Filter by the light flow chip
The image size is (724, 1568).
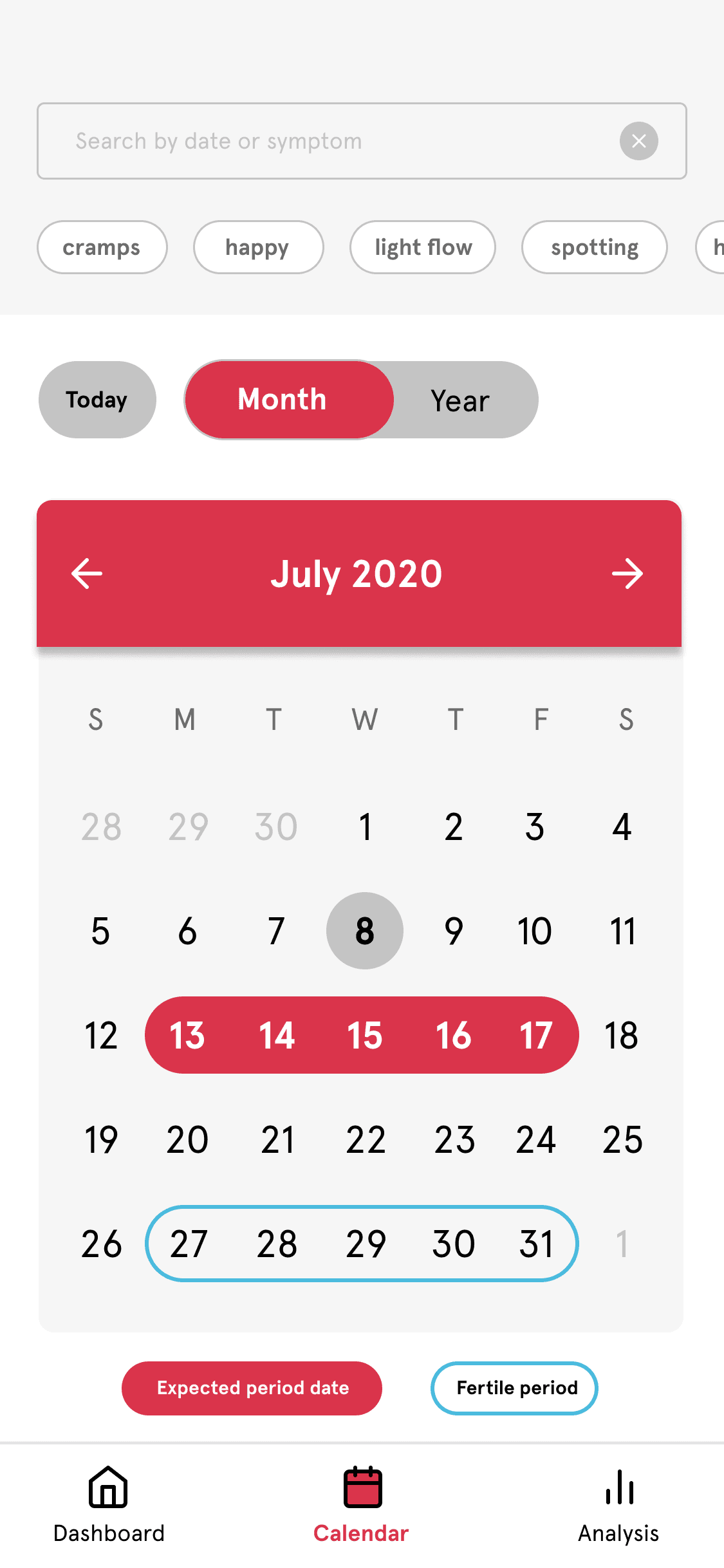pyautogui.click(x=423, y=247)
